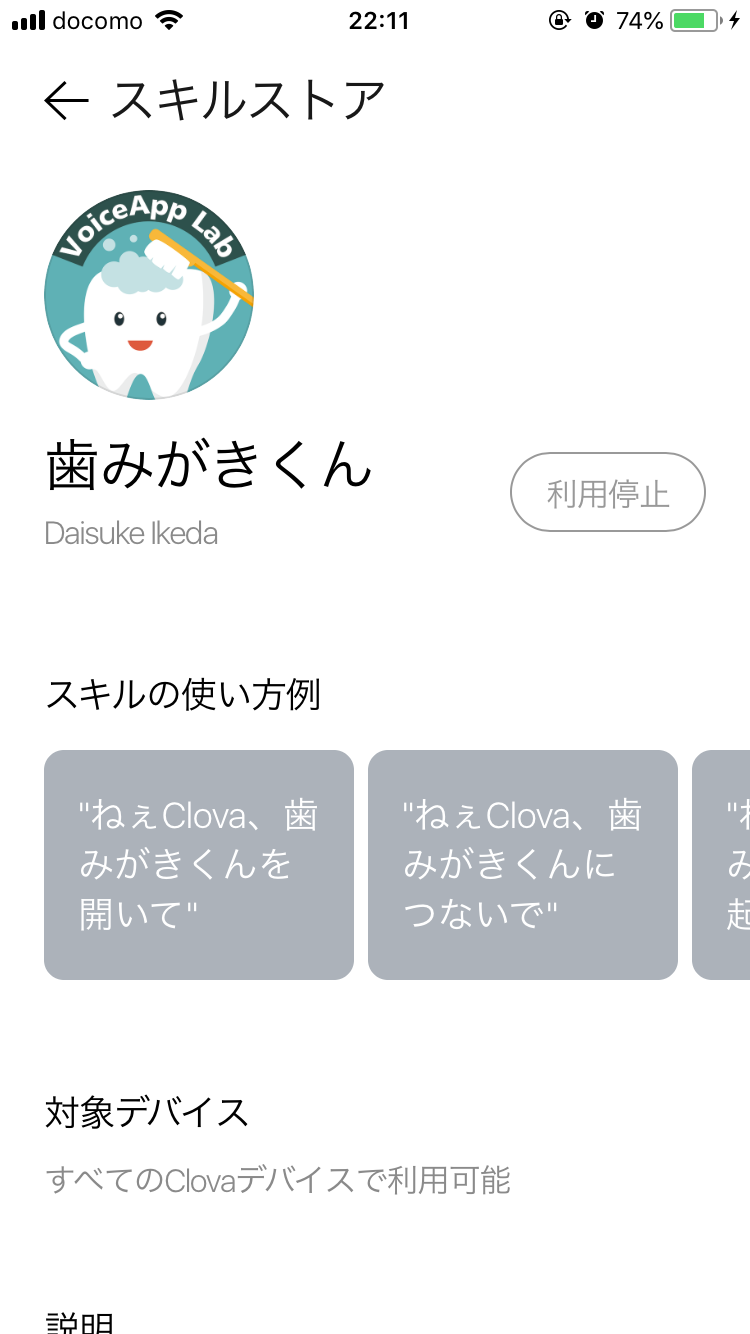The height and width of the screenshot is (1334, 750).
Task: Tap the 利用停止 button
Action: click(x=608, y=492)
